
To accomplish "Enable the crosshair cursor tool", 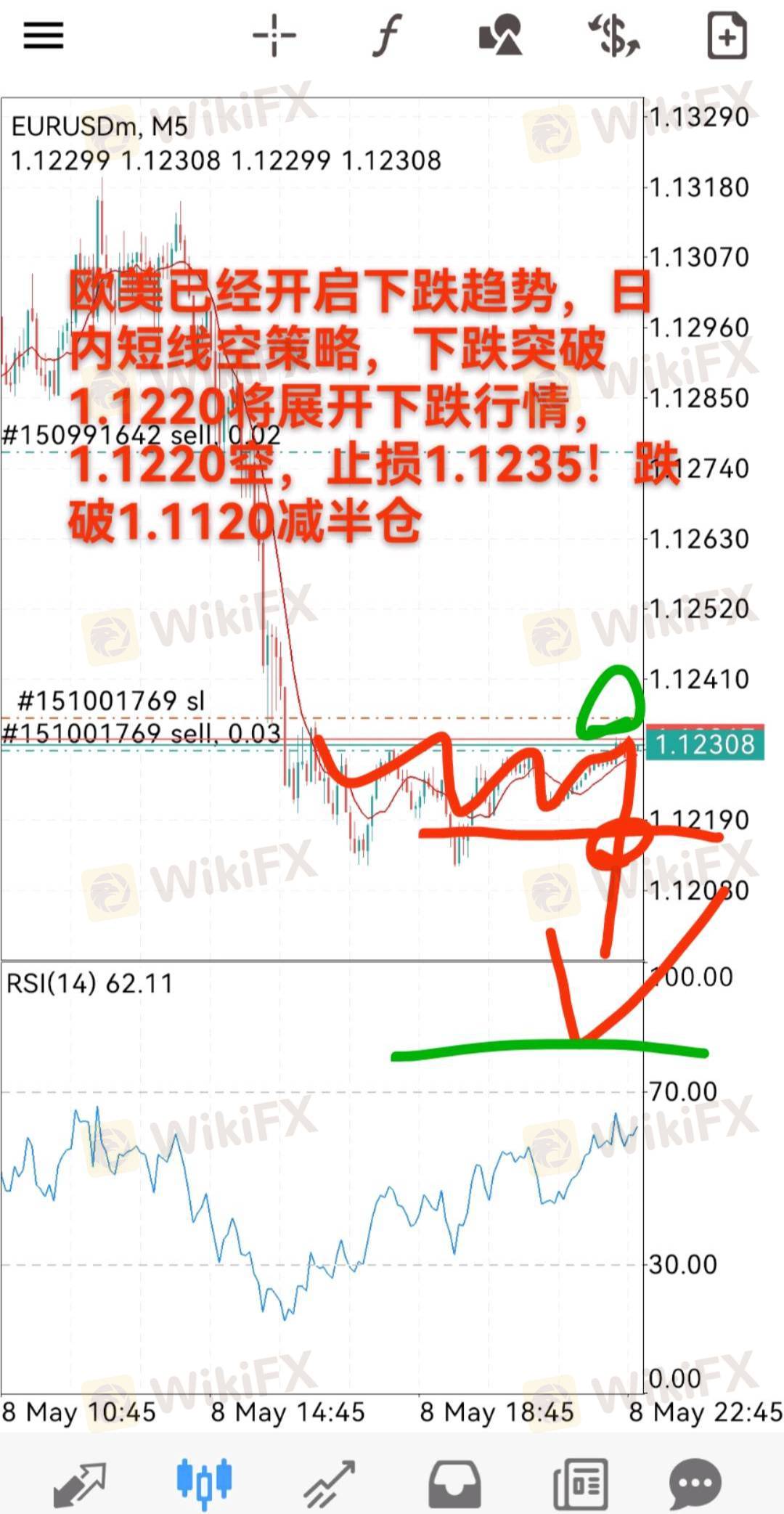I will coord(274,35).
